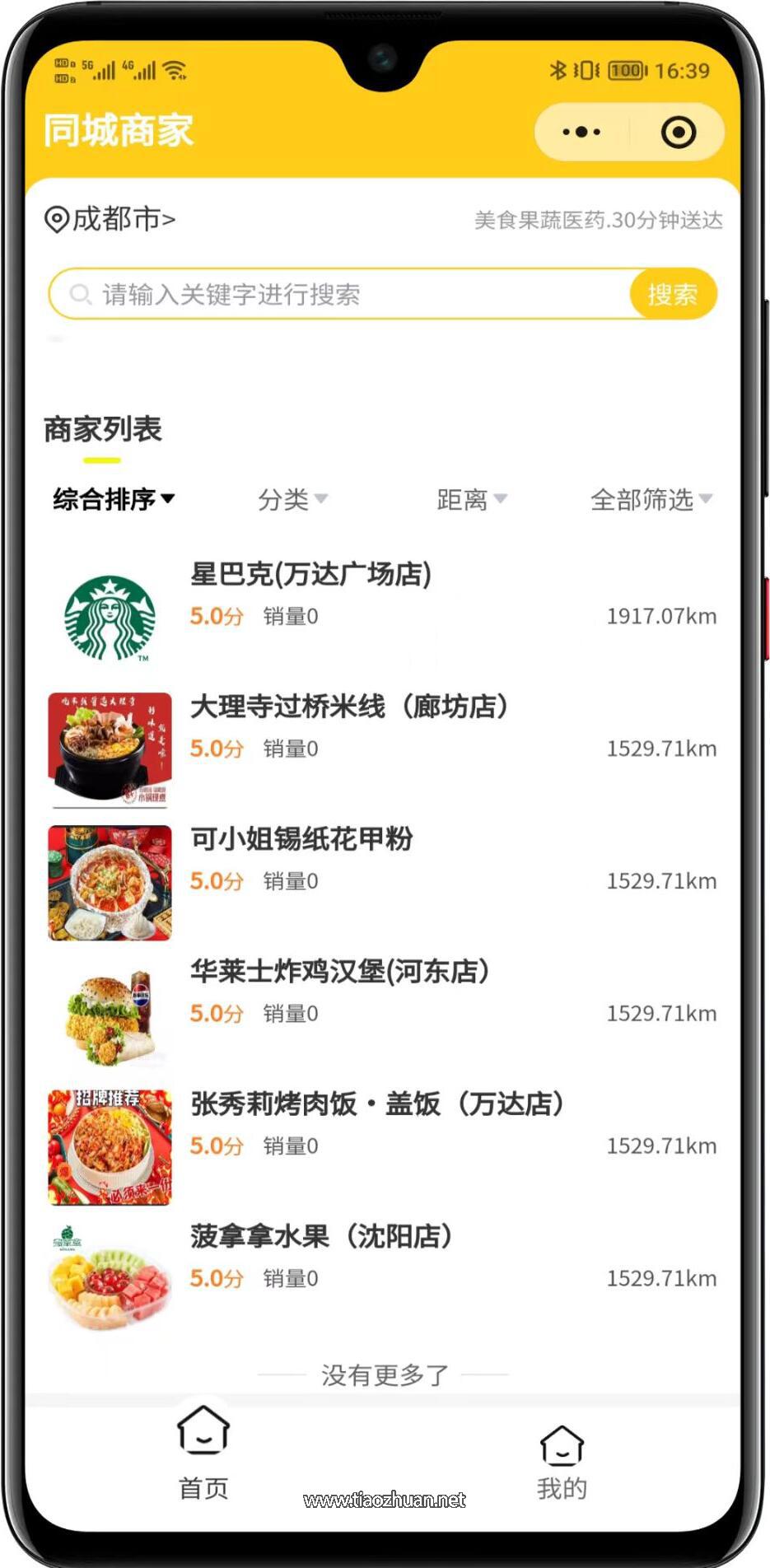770x1568 pixels.
Task: Tap the 菠拿拿水果 fruit platter thumbnail
Action: [110, 1280]
